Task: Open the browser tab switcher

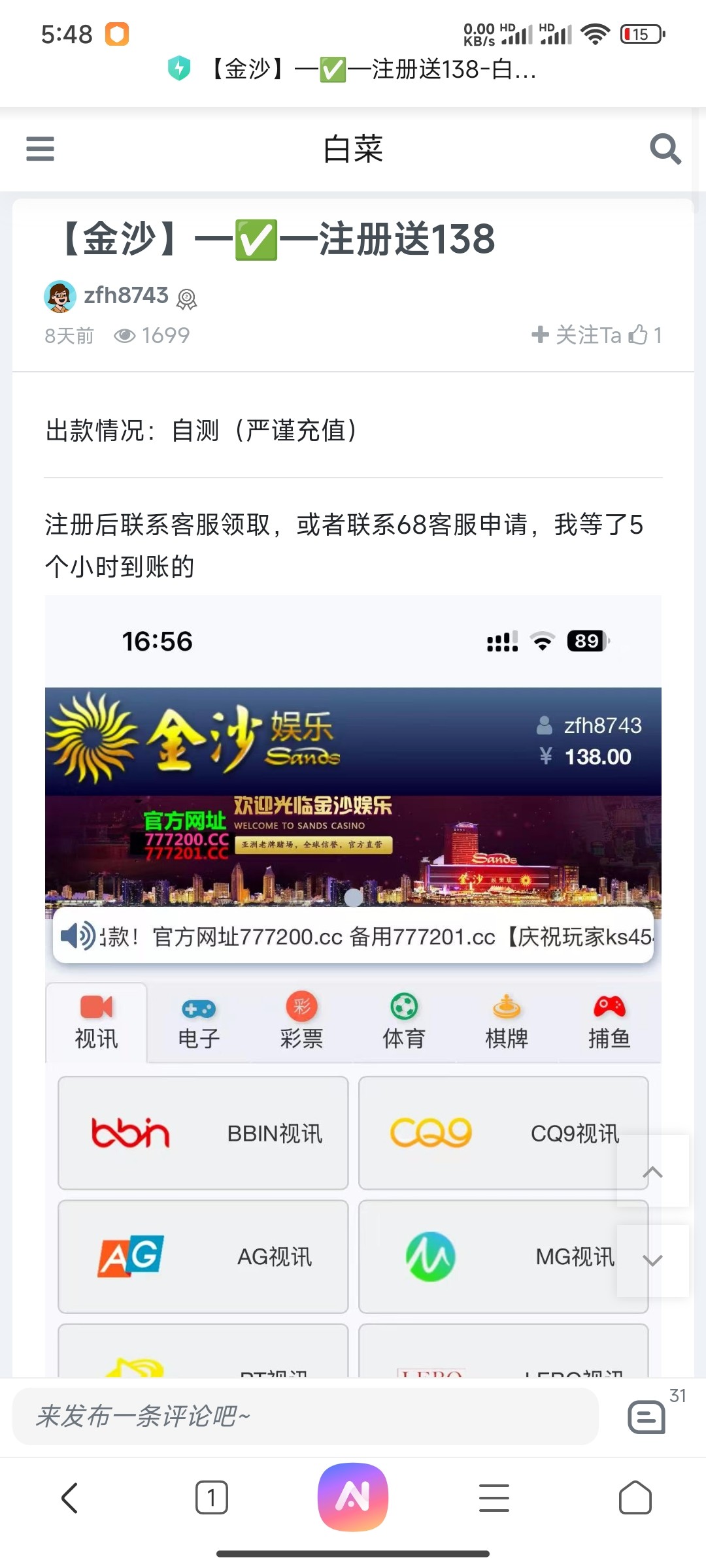Action: click(211, 1497)
